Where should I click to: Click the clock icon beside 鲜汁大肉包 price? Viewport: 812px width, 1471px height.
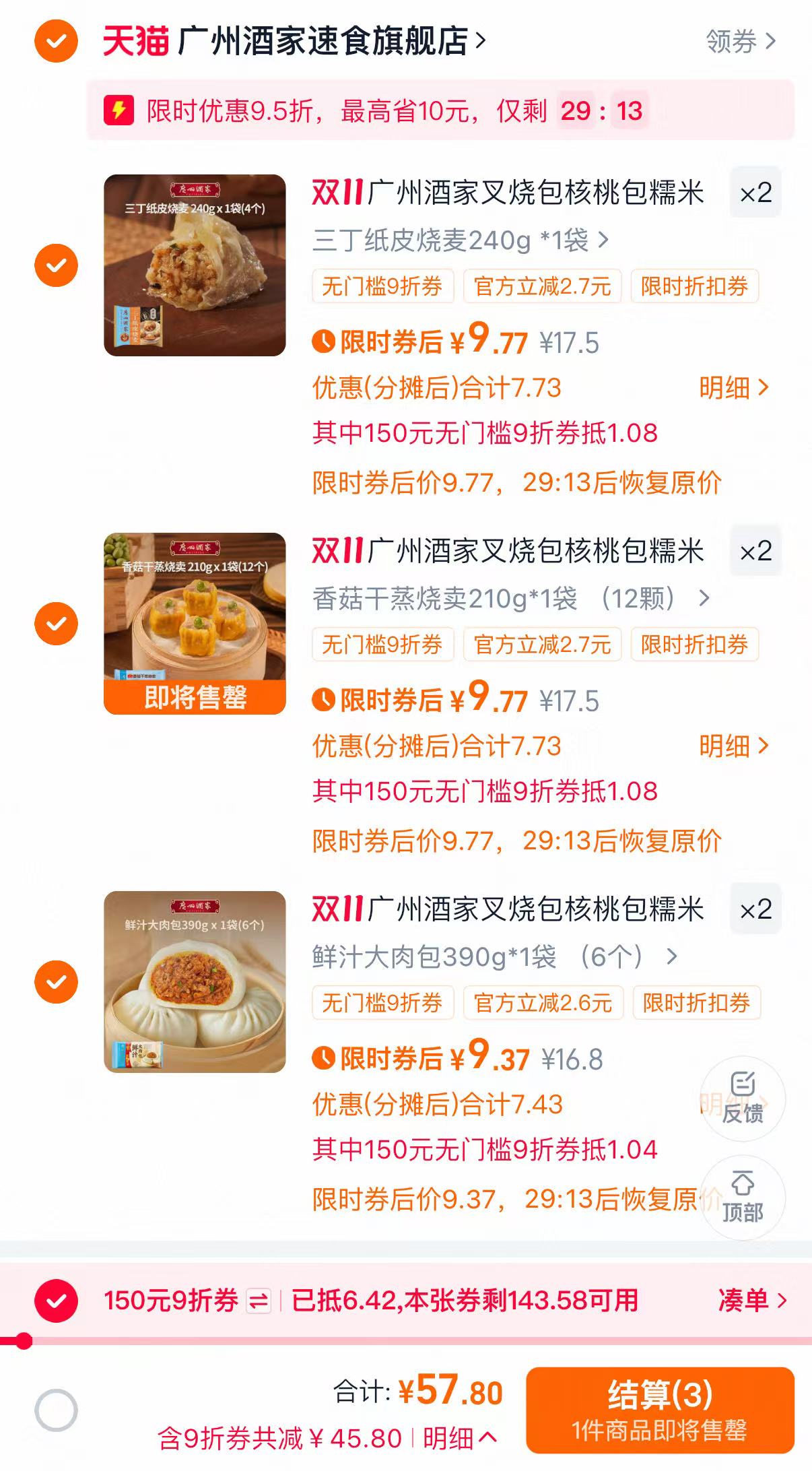323,1057
